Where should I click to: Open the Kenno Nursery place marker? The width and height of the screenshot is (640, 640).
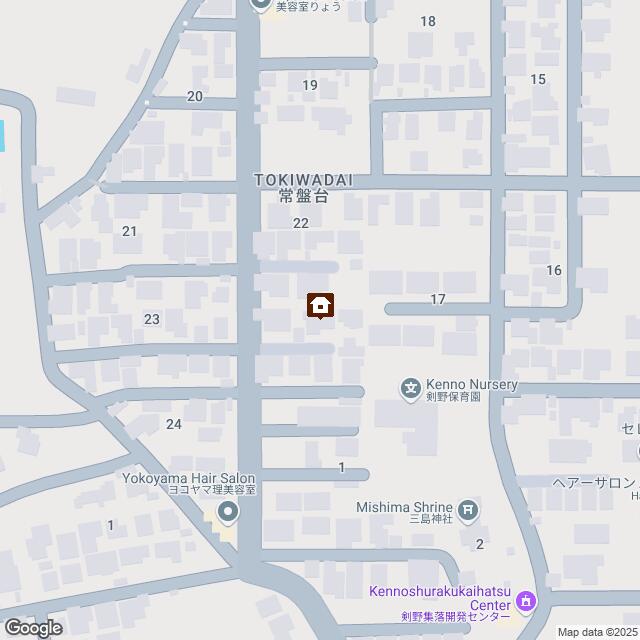click(410, 388)
